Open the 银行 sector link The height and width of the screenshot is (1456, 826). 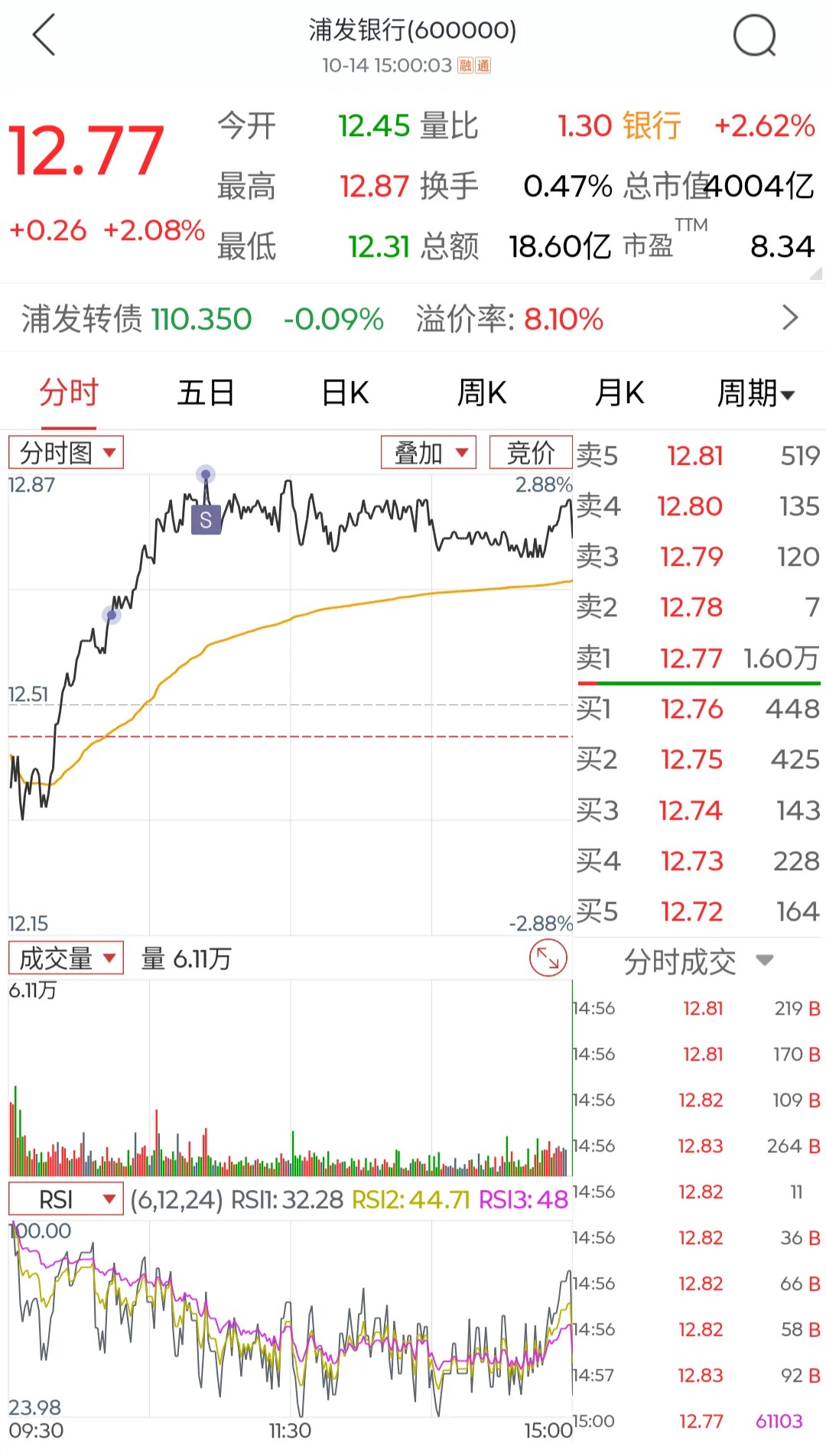coord(651,126)
